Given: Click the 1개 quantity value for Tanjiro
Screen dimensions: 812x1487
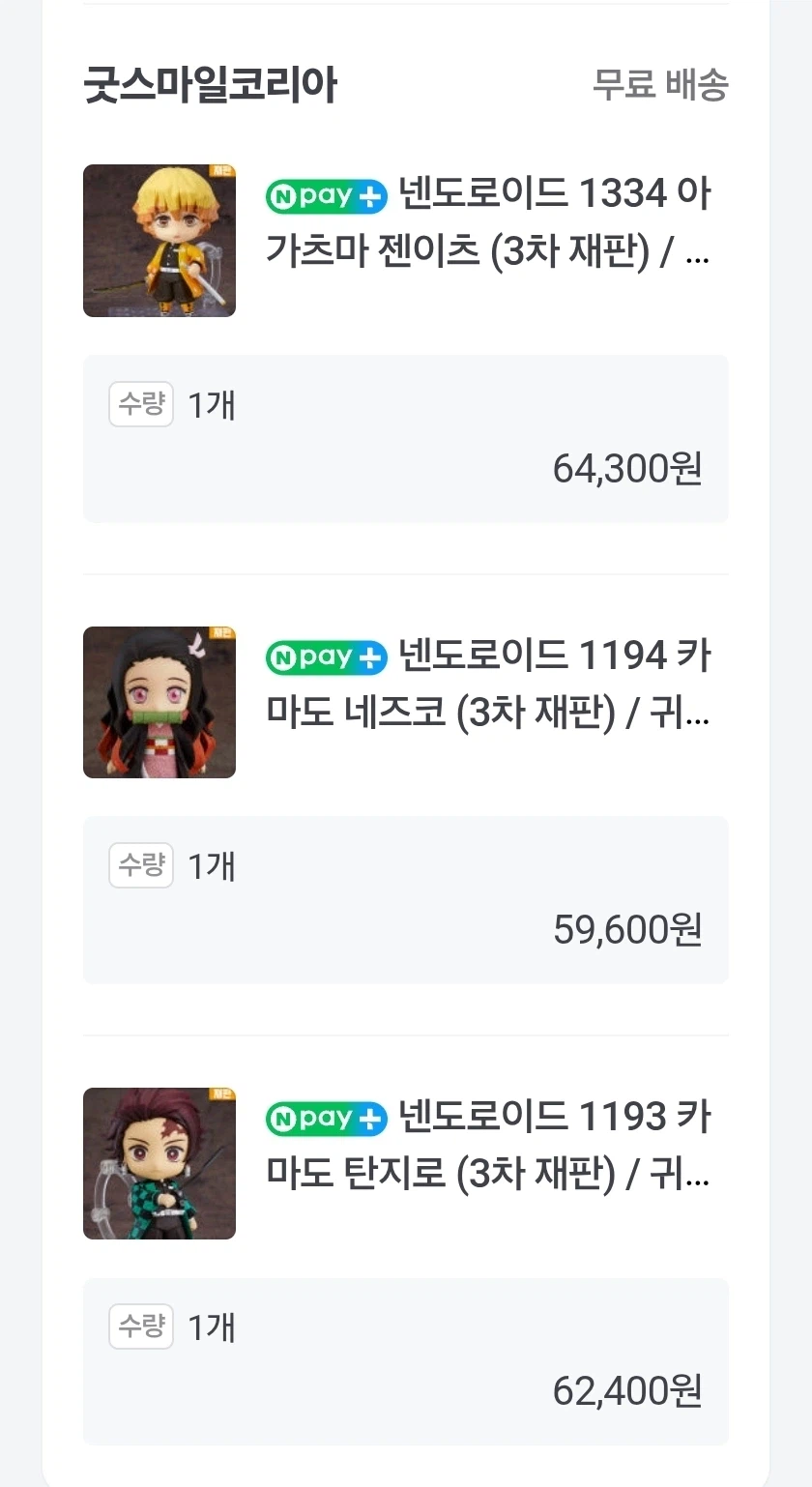Looking at the screenshot, I should pos(211,1327).
